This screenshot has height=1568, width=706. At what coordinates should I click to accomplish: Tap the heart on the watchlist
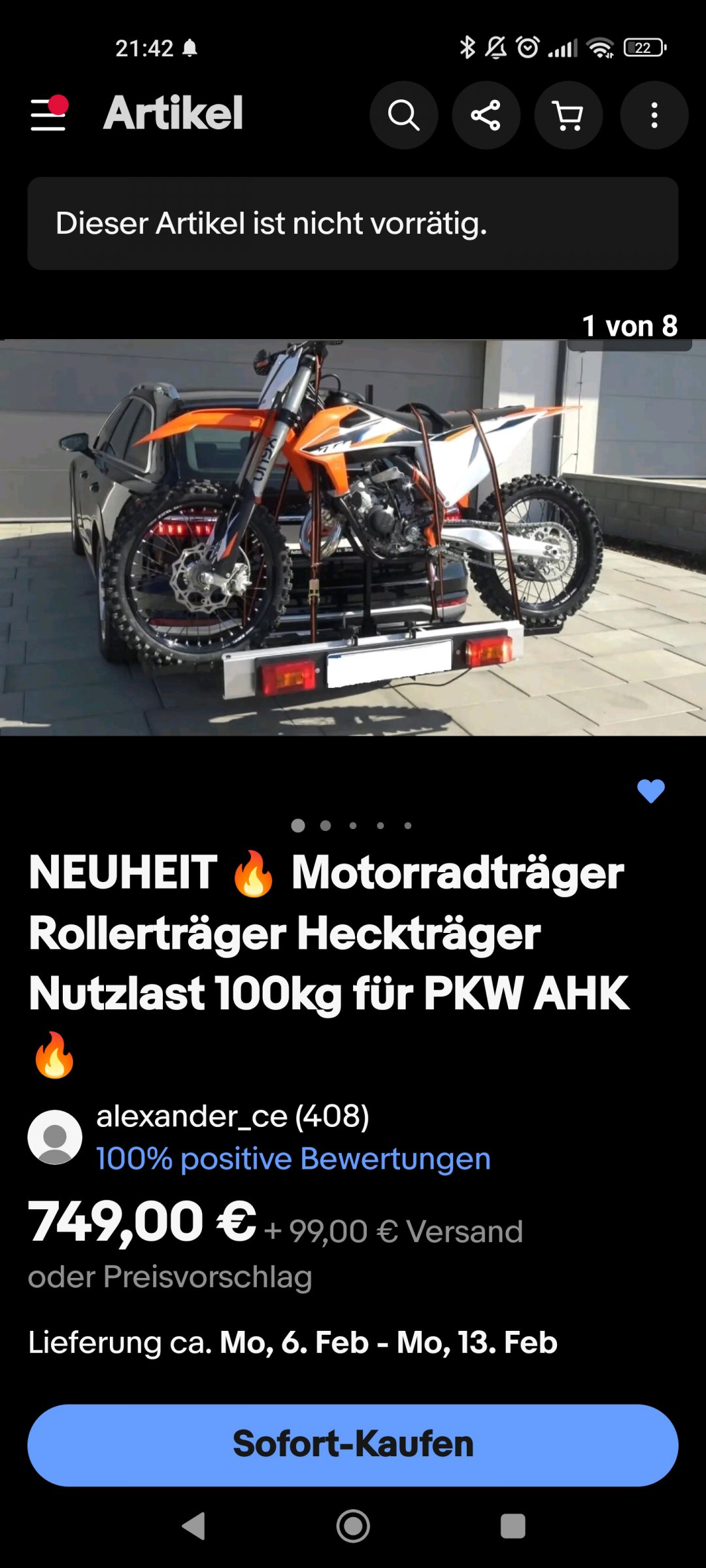[651, 791]
